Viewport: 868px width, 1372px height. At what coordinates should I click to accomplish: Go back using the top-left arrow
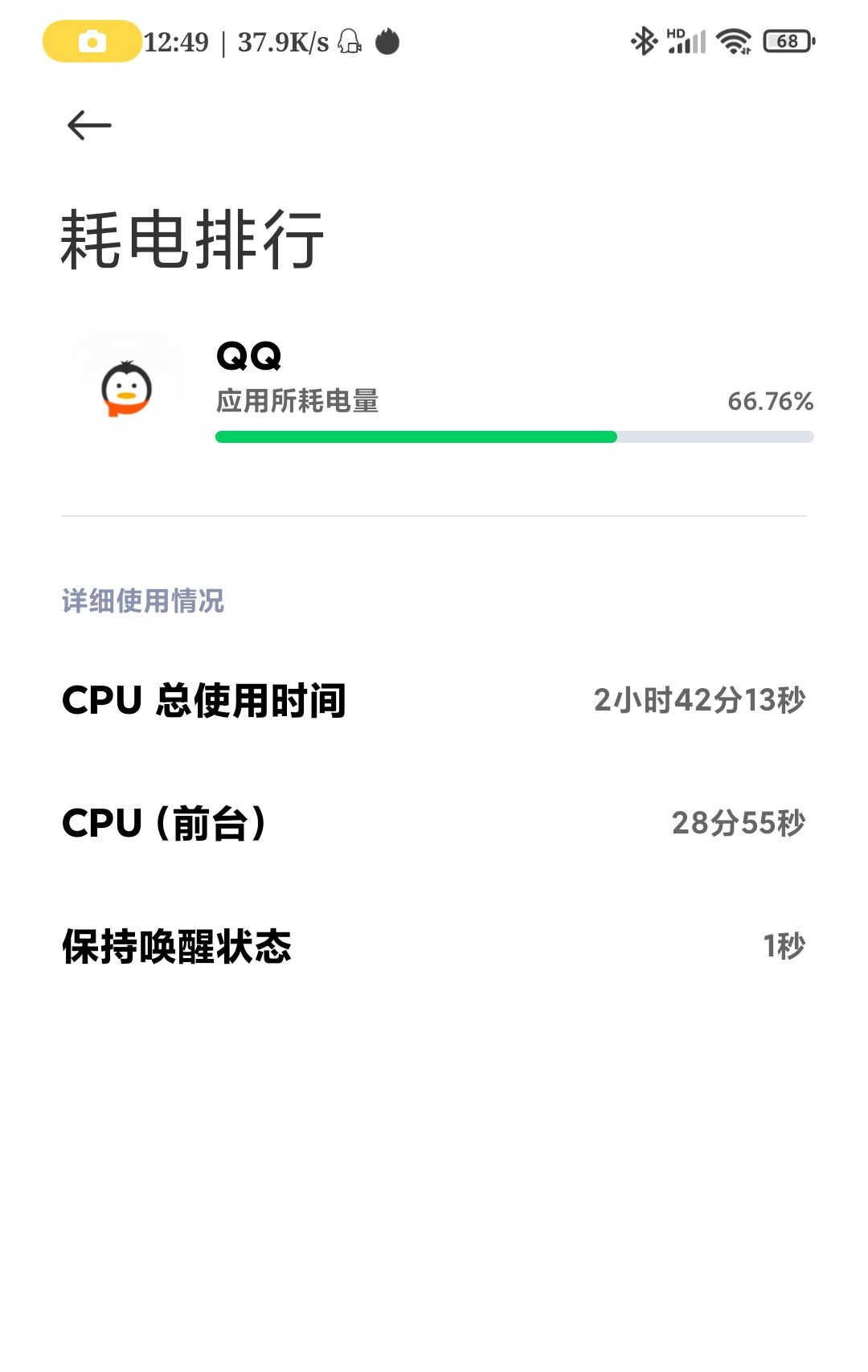[x=89, y=125]
